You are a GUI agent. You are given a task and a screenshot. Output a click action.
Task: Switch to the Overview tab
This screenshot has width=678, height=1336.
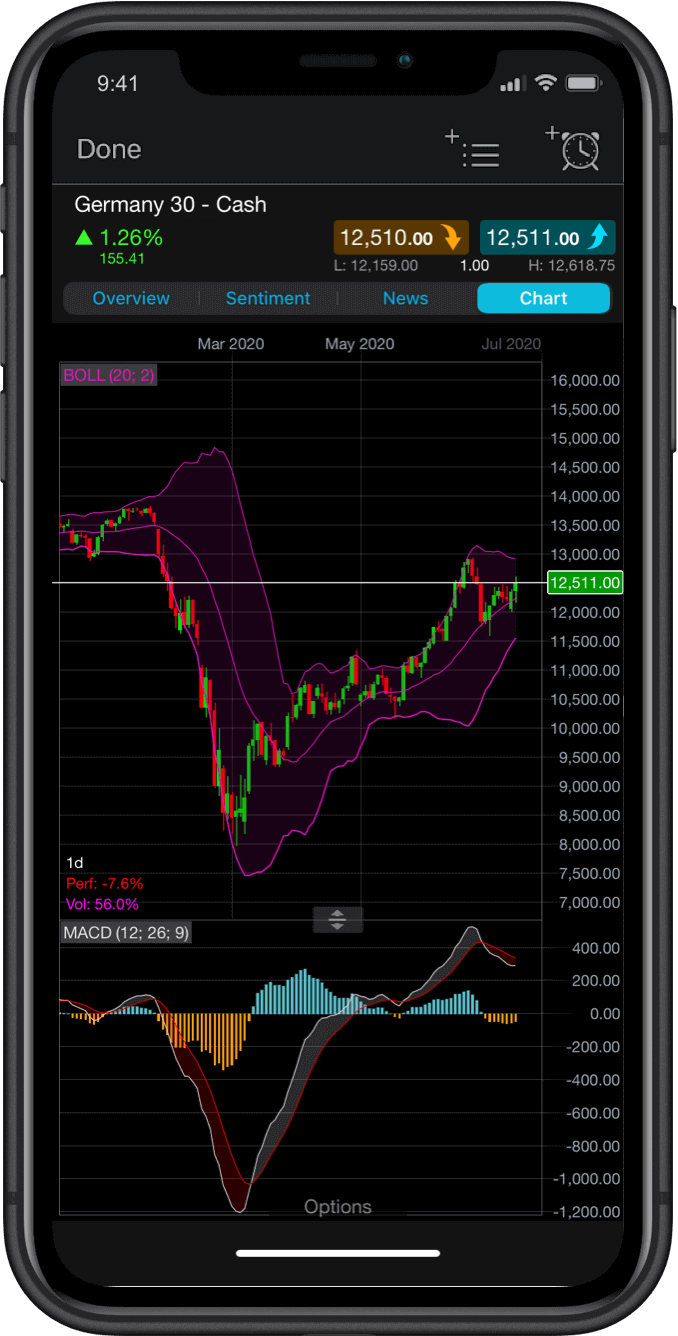coord(131,298)
